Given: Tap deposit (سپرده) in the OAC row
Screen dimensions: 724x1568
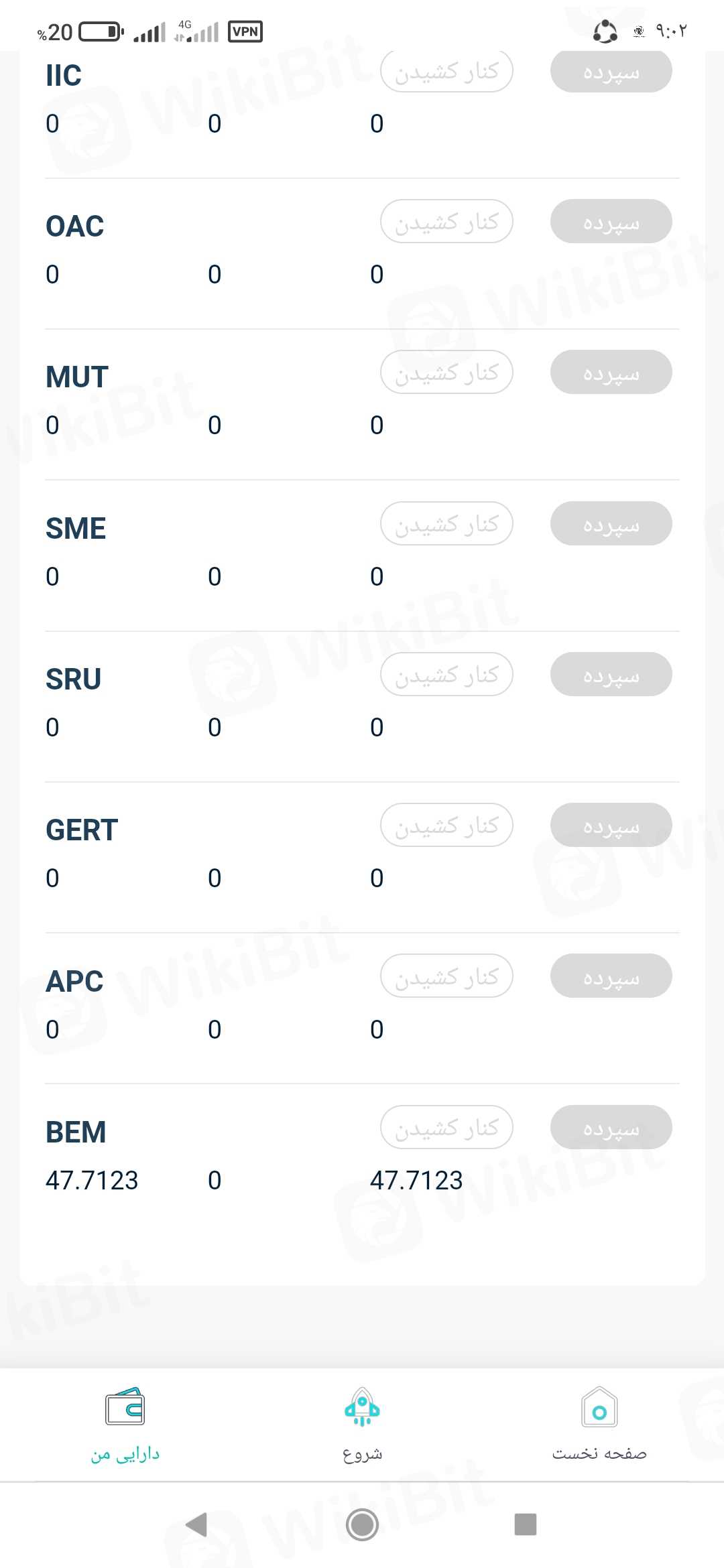Looking at the screenshot, I should coord(611,221).
